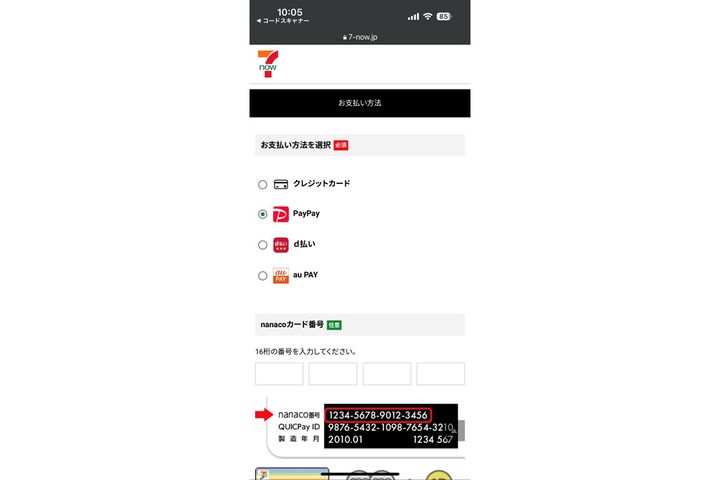
Task: Focus the second nanaco number box
Action: click(x=333, y=374)
